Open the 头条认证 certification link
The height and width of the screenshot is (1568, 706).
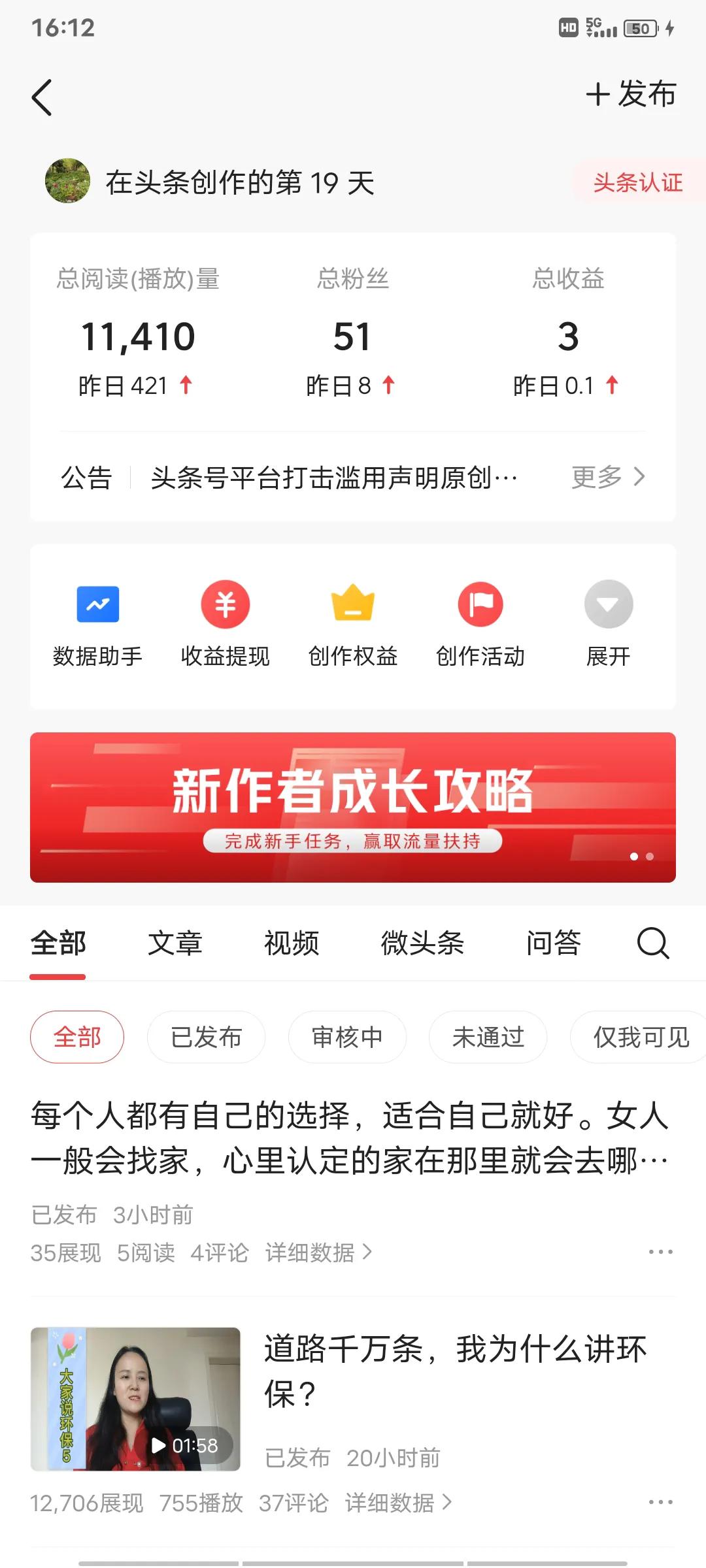pyautogui.click(x=638, y=184)
